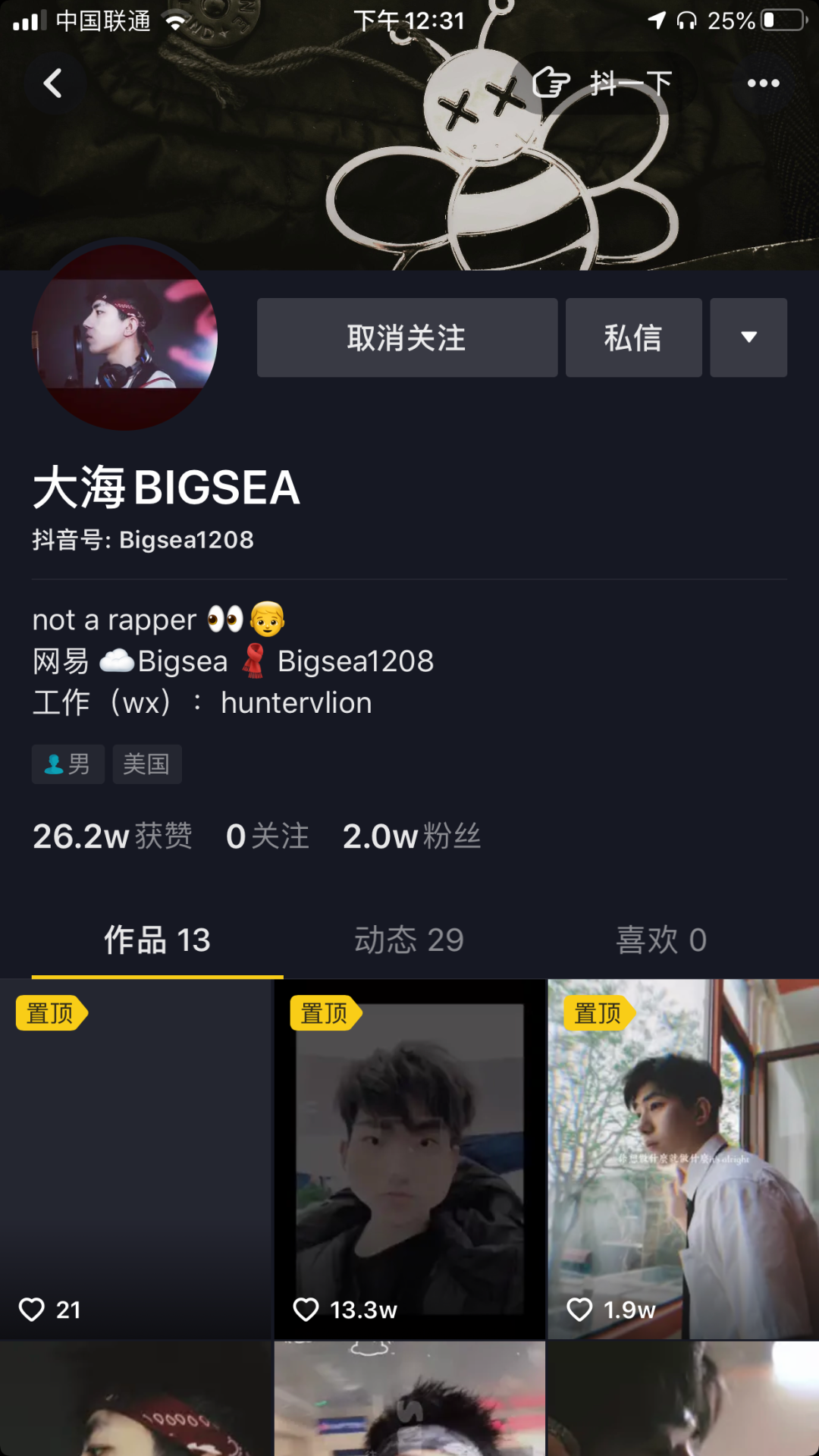This screenshot has width=819, height=1456.
Task: Tap the back arrow to exit profile
Action: (54, 83)
